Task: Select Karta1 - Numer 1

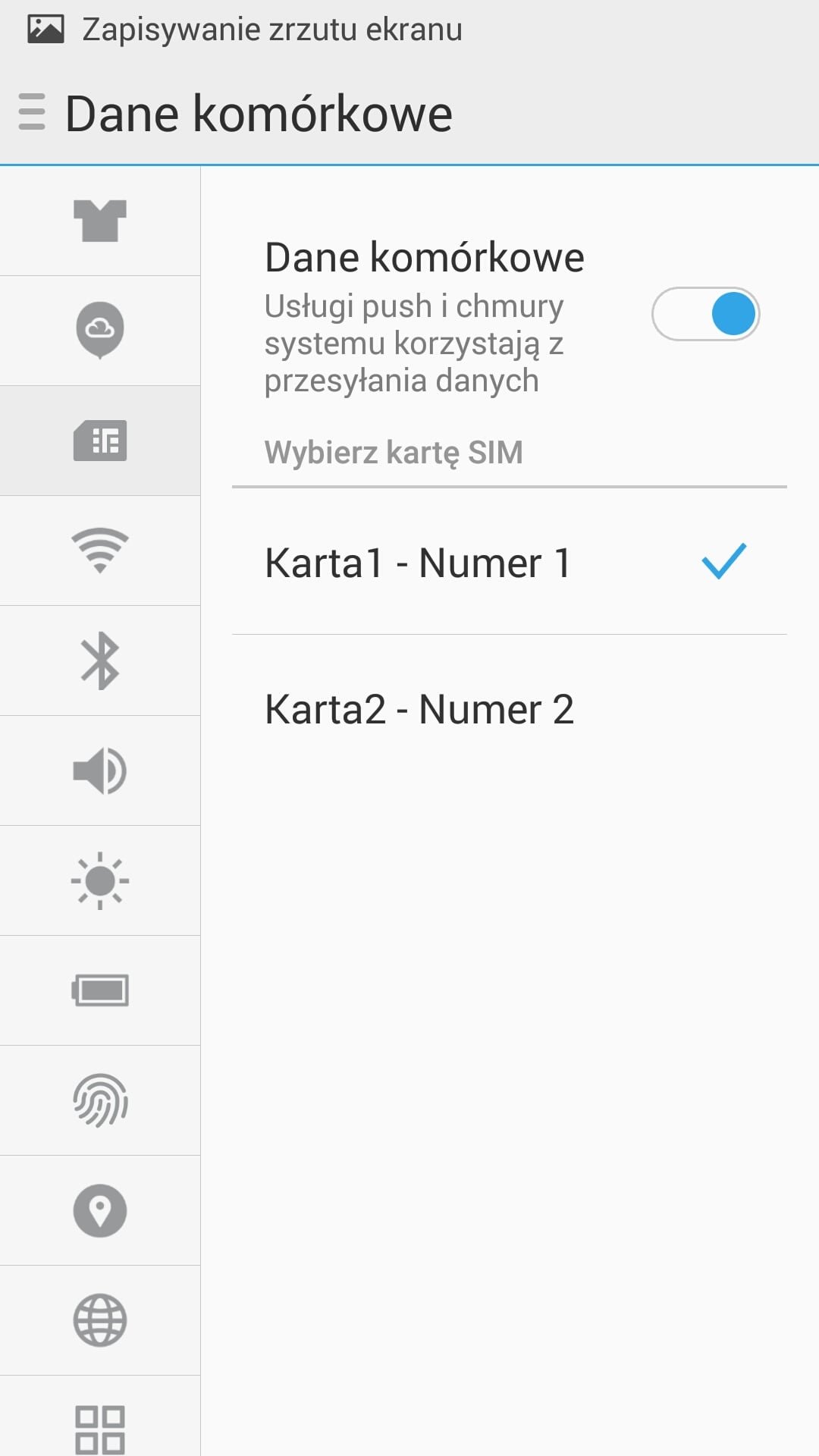Action: (509, 562)
